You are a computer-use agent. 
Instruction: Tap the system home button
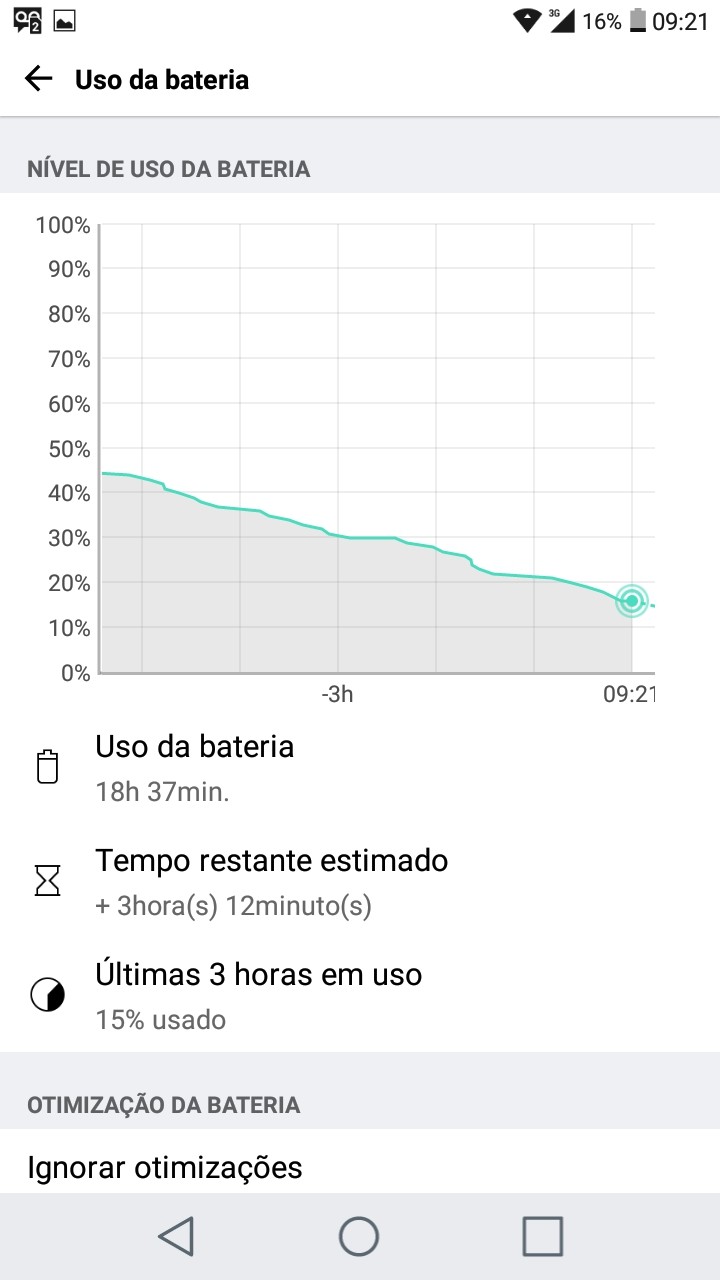pos(359,1236)
